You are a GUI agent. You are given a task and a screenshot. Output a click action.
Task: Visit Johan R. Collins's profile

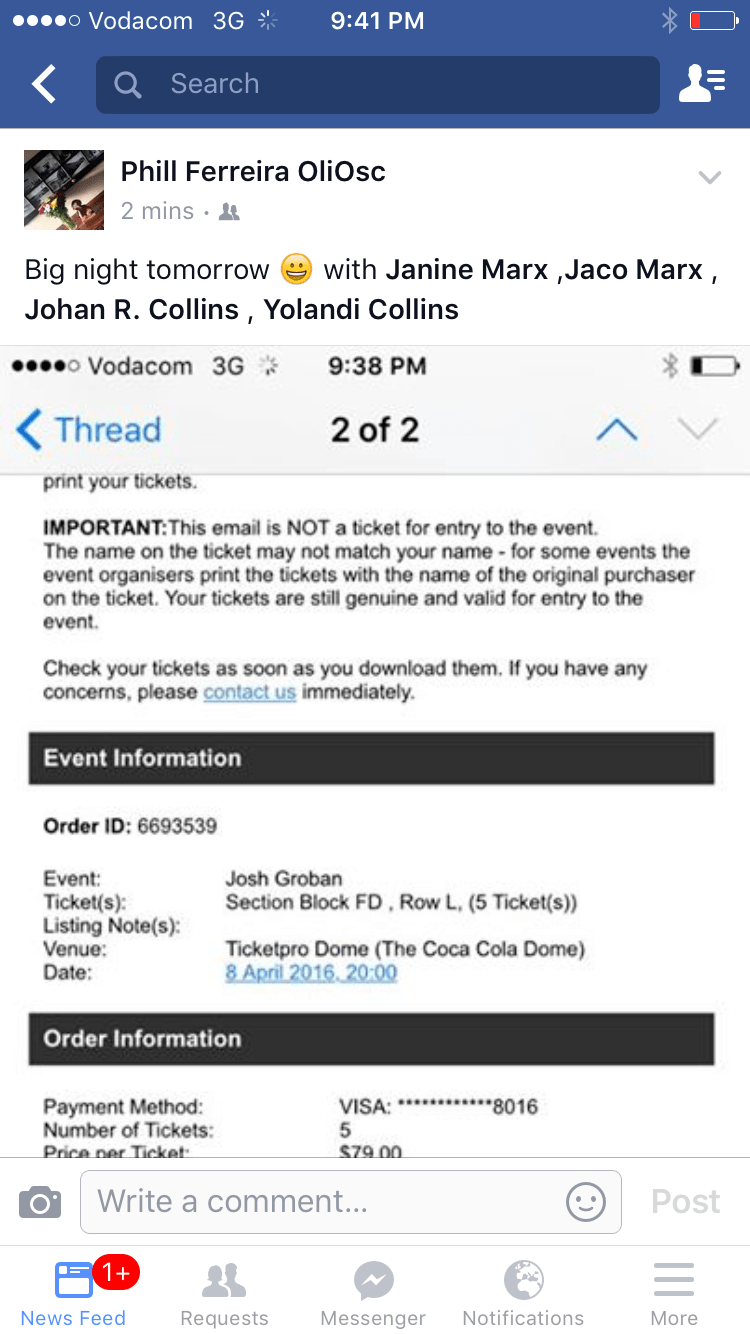pyautogui.click(x=131, y=310)
